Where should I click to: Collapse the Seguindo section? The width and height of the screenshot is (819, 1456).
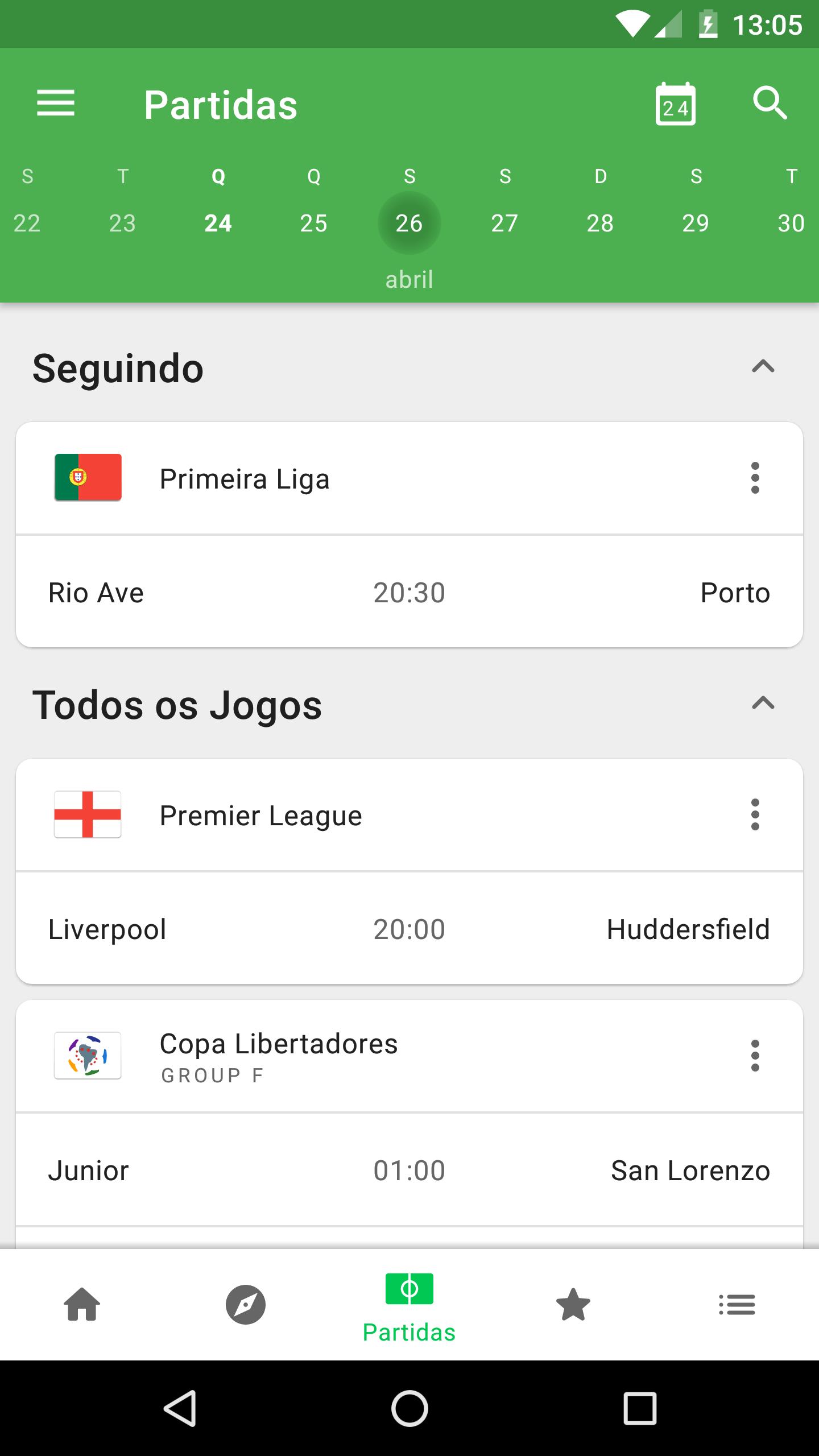[763, 367]
